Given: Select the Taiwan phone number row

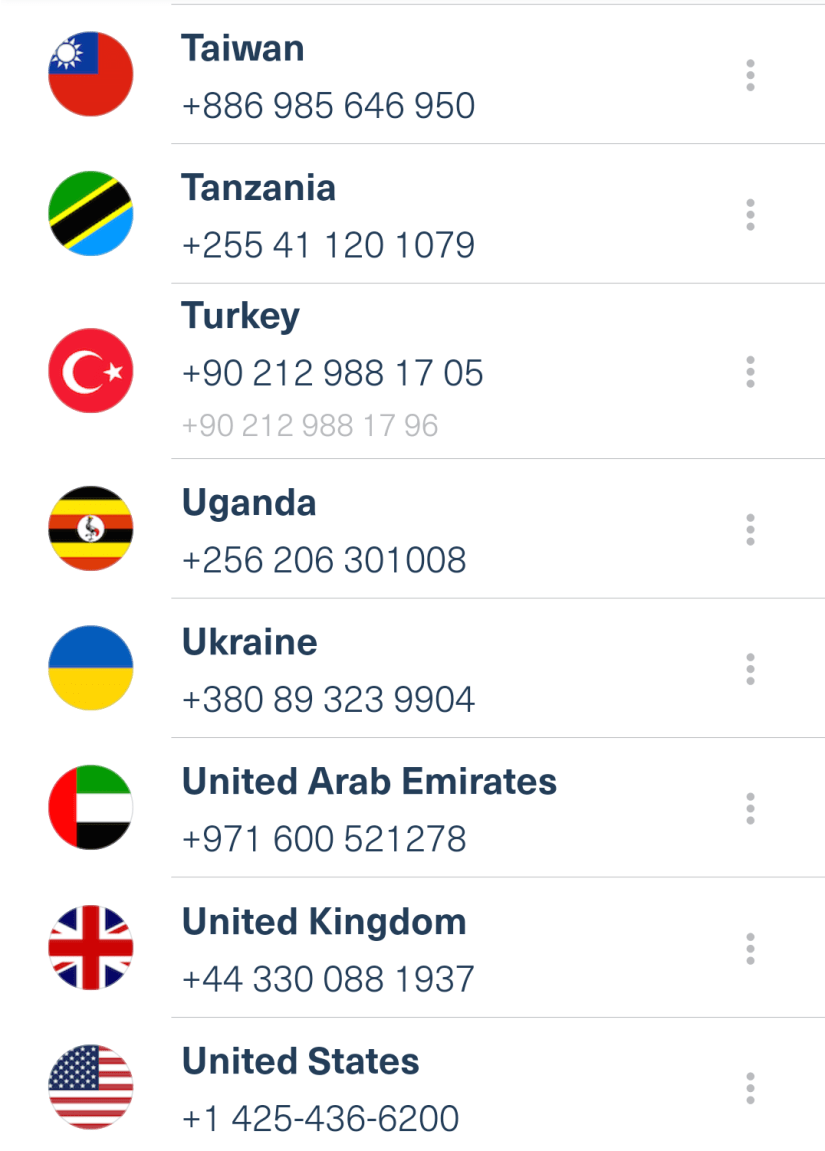Looking at the screenshot, I should coord(400,76).
